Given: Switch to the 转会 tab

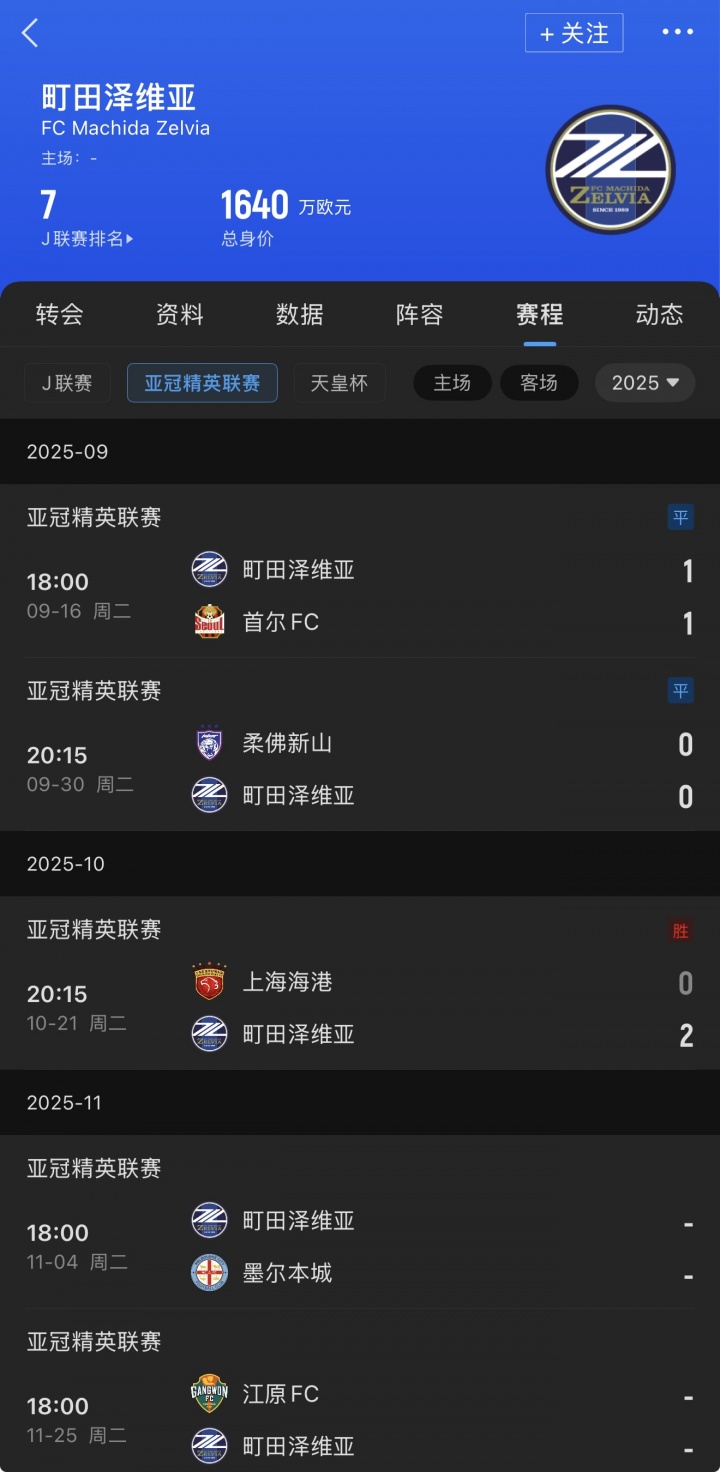Looking at the screenshot, I should (60, 315).
